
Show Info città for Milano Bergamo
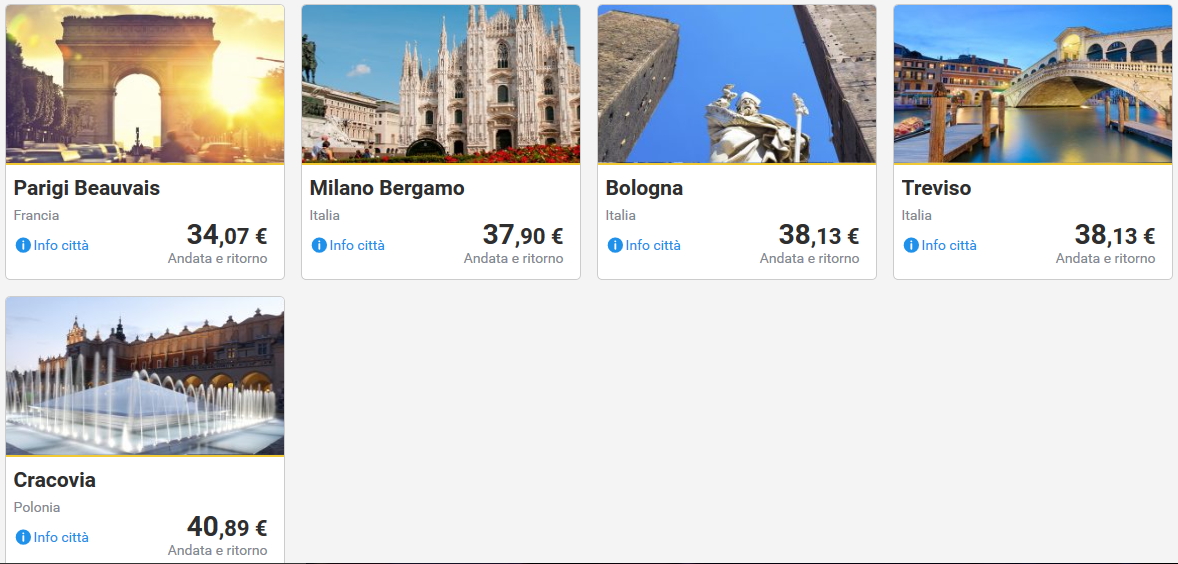349,245
